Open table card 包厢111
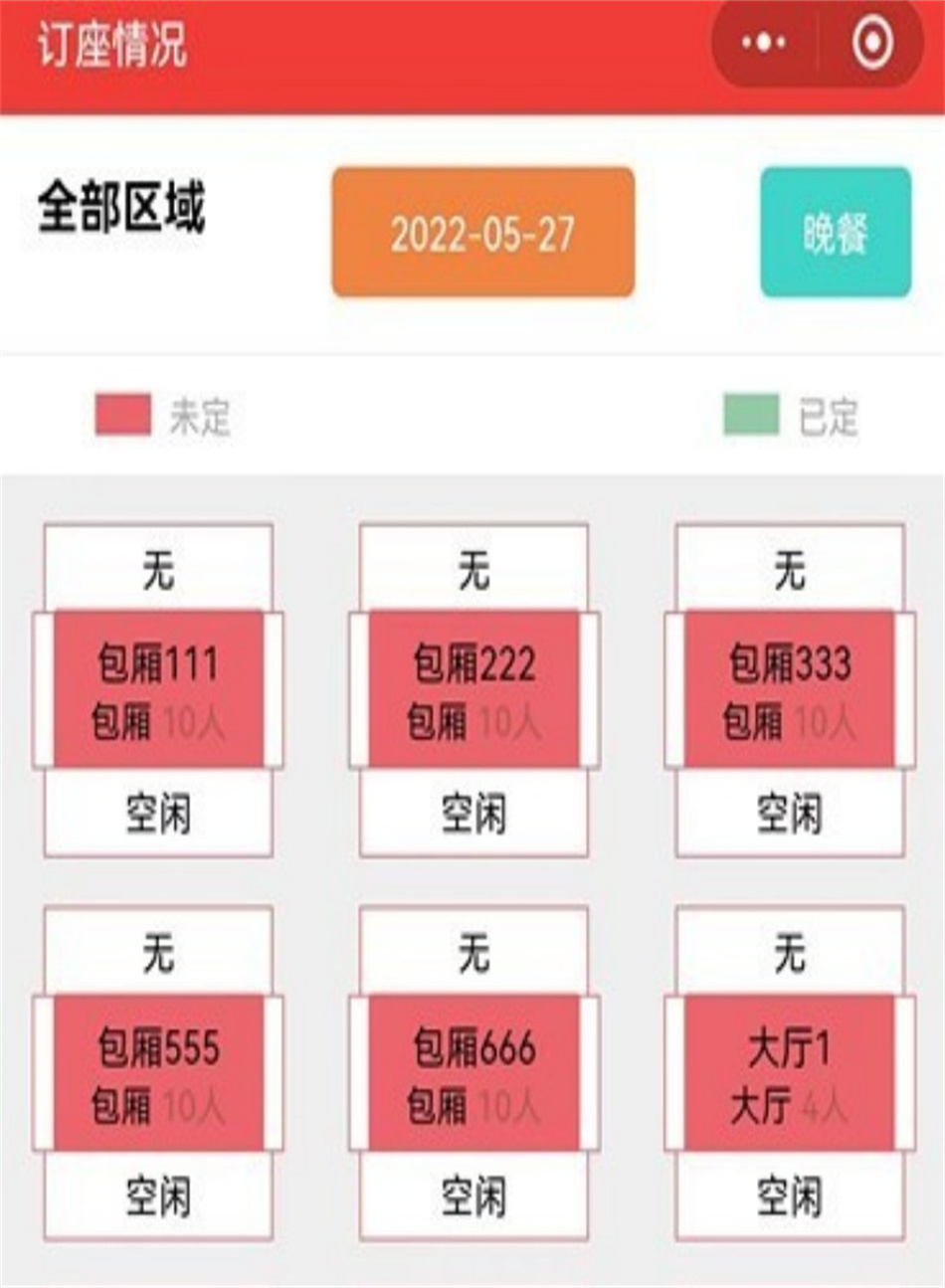Image resolution: width=945 pixels, height=1288 pixels. pyautogui.click(x=158, y=689)
